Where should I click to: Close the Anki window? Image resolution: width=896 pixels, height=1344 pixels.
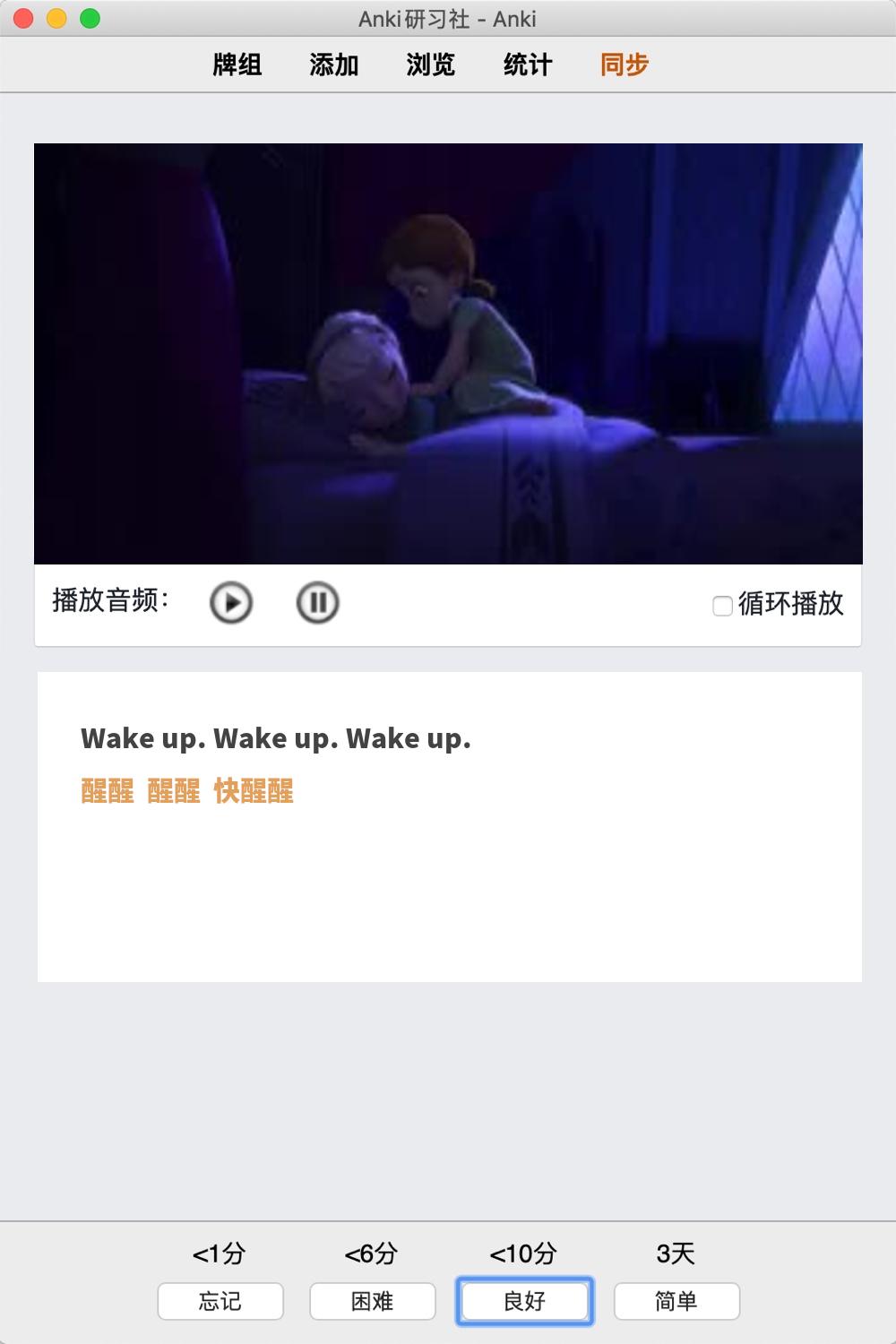coord(24,18)
